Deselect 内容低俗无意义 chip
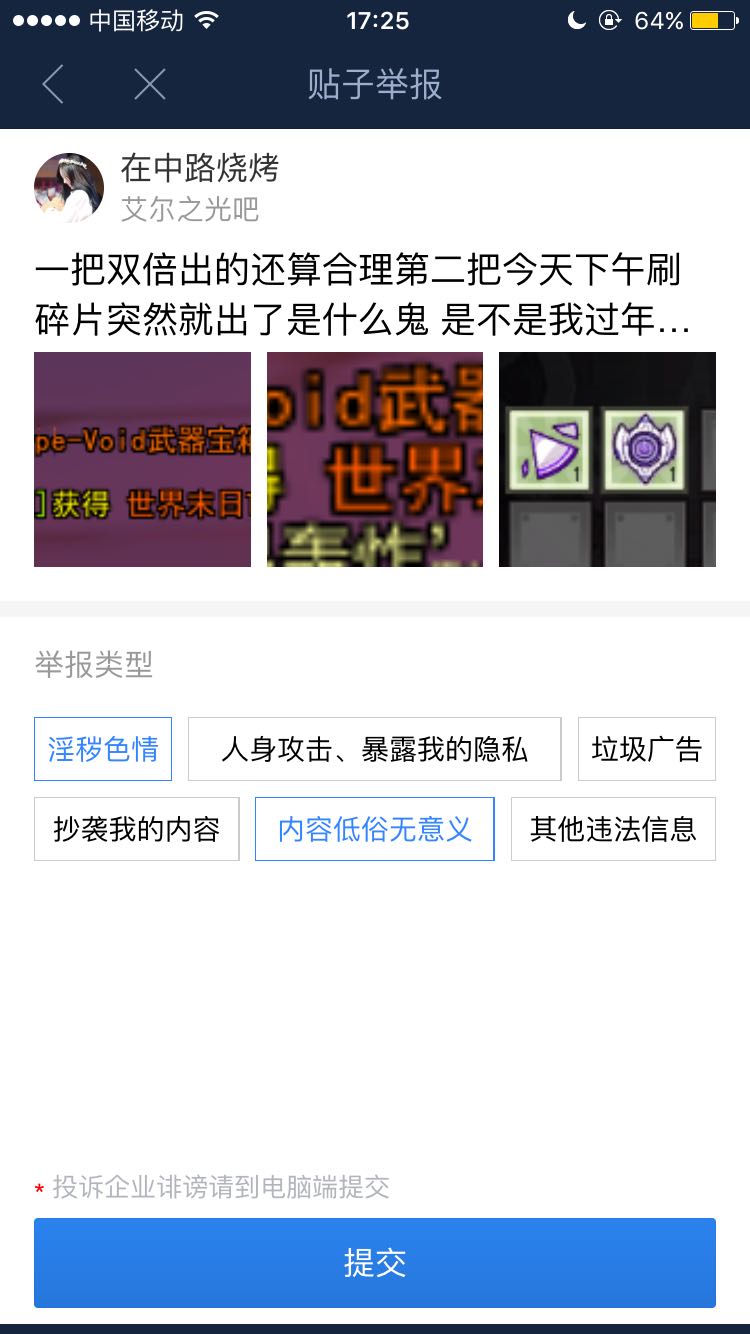The width and height of the screenshot is (750, 1334). coord(375,829)
